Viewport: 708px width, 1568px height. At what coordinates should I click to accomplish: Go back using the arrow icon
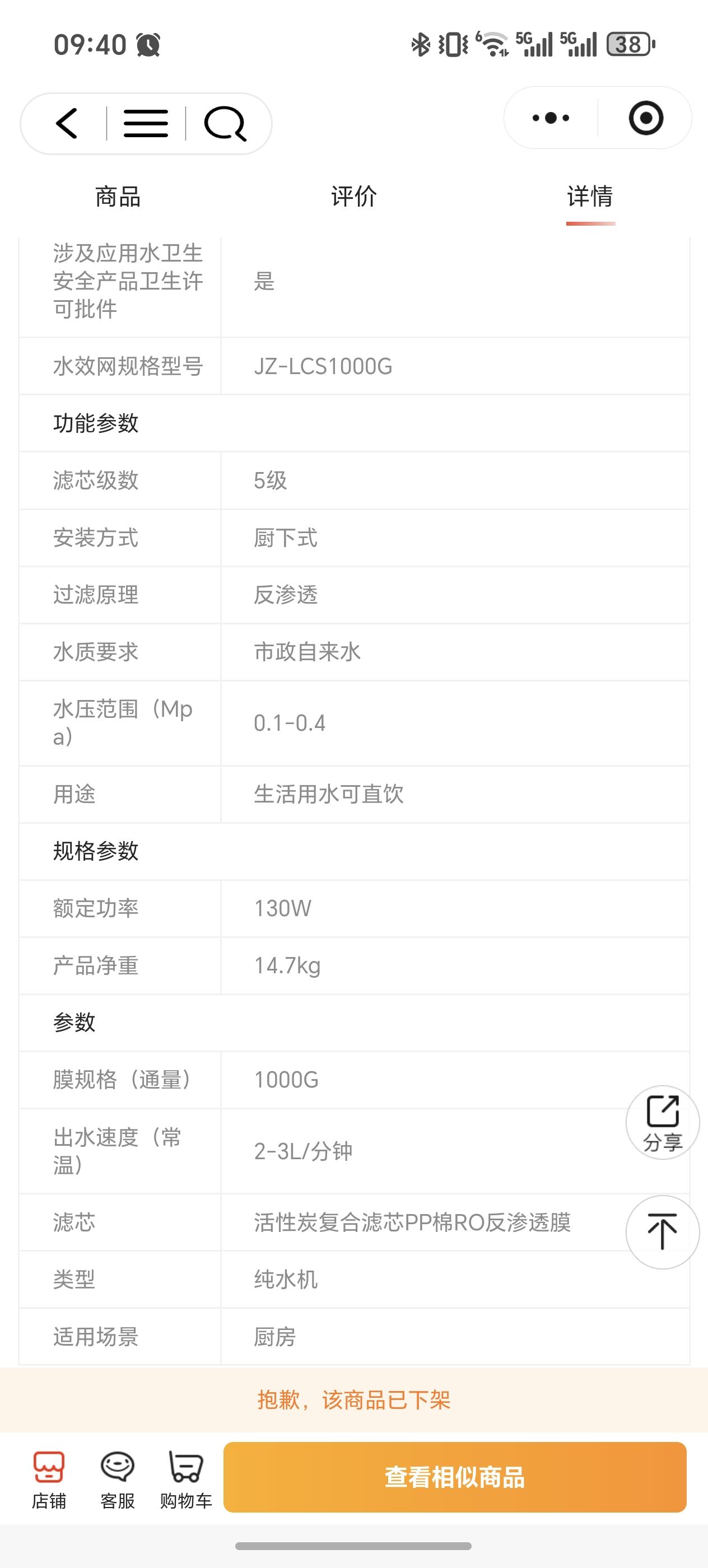(67, 124)
